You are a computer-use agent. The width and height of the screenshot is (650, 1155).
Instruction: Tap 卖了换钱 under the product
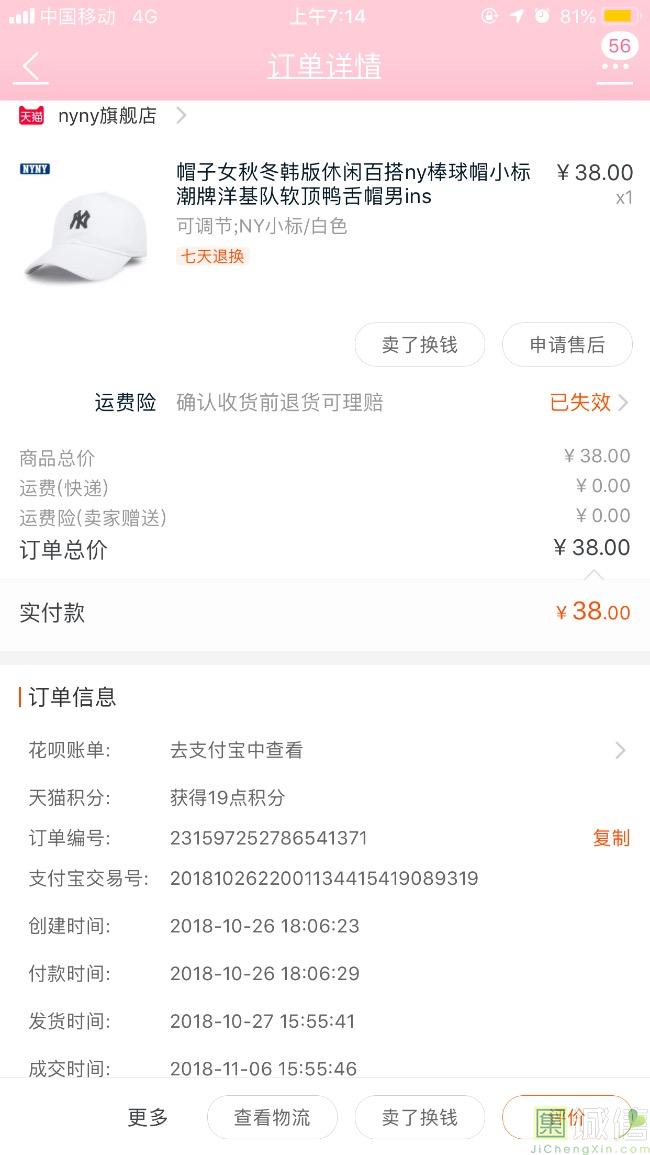(419, 345)
